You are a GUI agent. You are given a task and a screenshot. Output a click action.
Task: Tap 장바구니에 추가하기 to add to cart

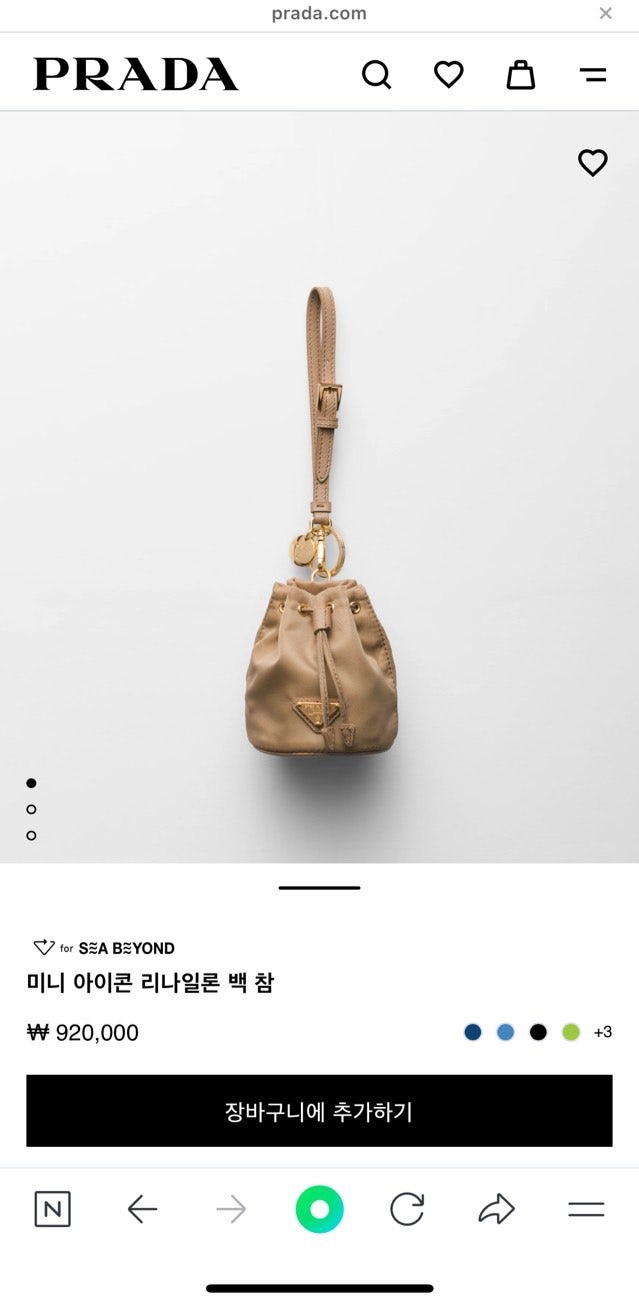pos(319,1111)
